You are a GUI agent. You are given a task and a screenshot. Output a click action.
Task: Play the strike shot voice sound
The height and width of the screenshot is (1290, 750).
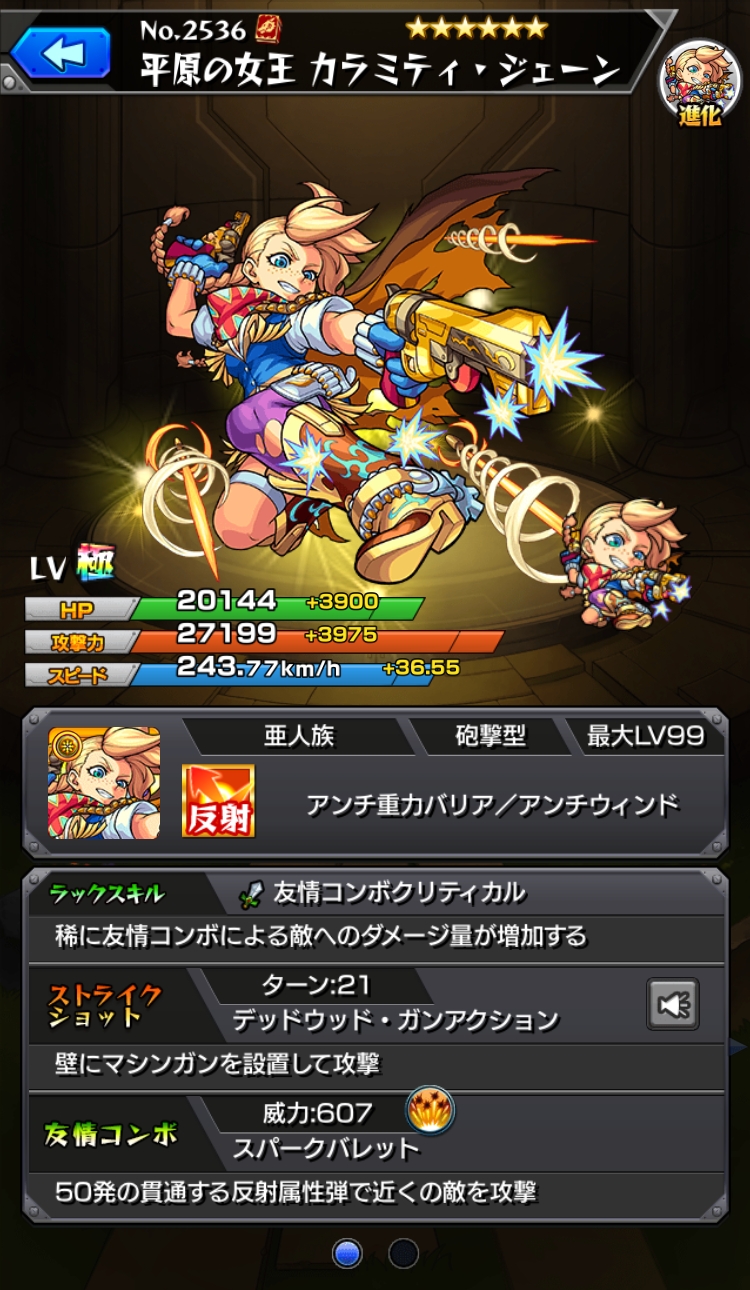tap(672, 1004)
